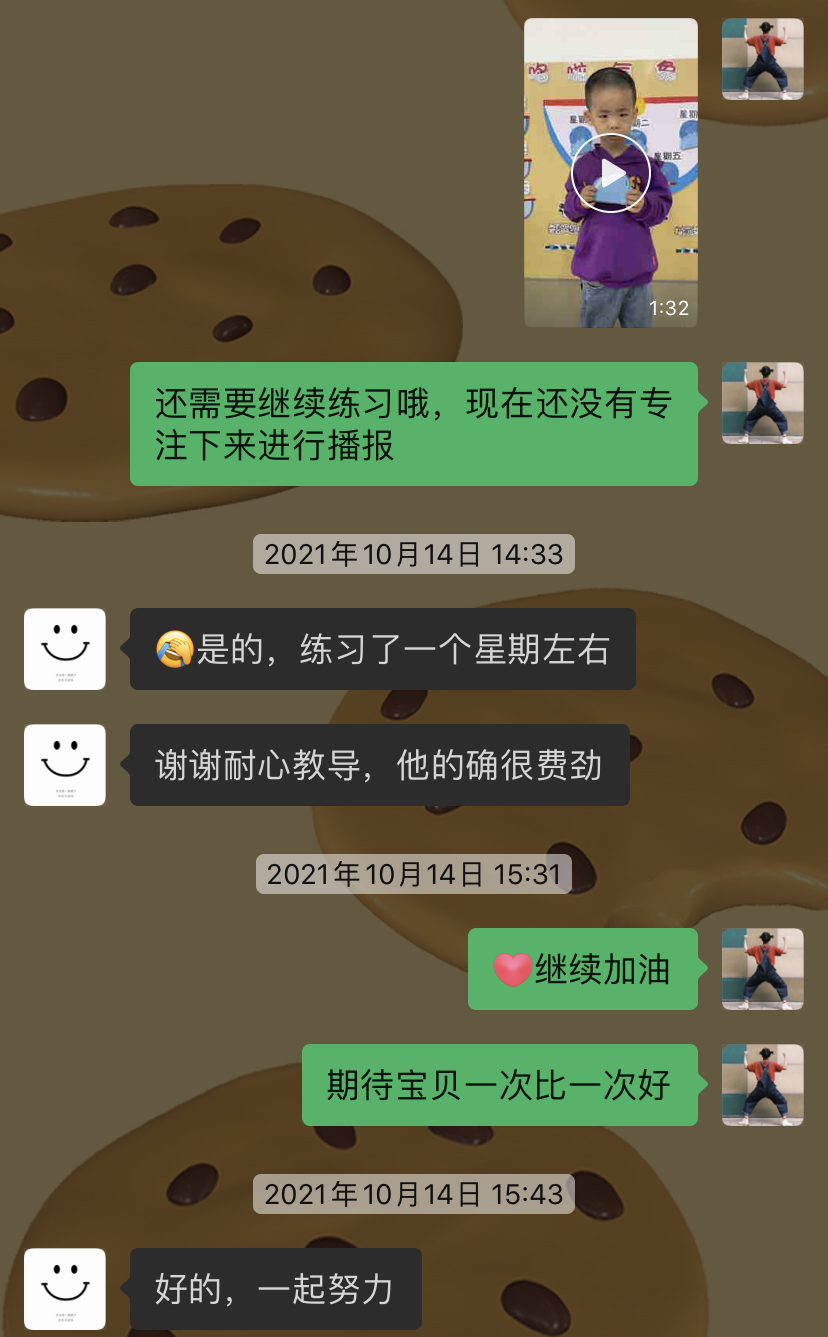Open smiley avatar beside "谢谢耐心教导" message

[x=65, y=765]
